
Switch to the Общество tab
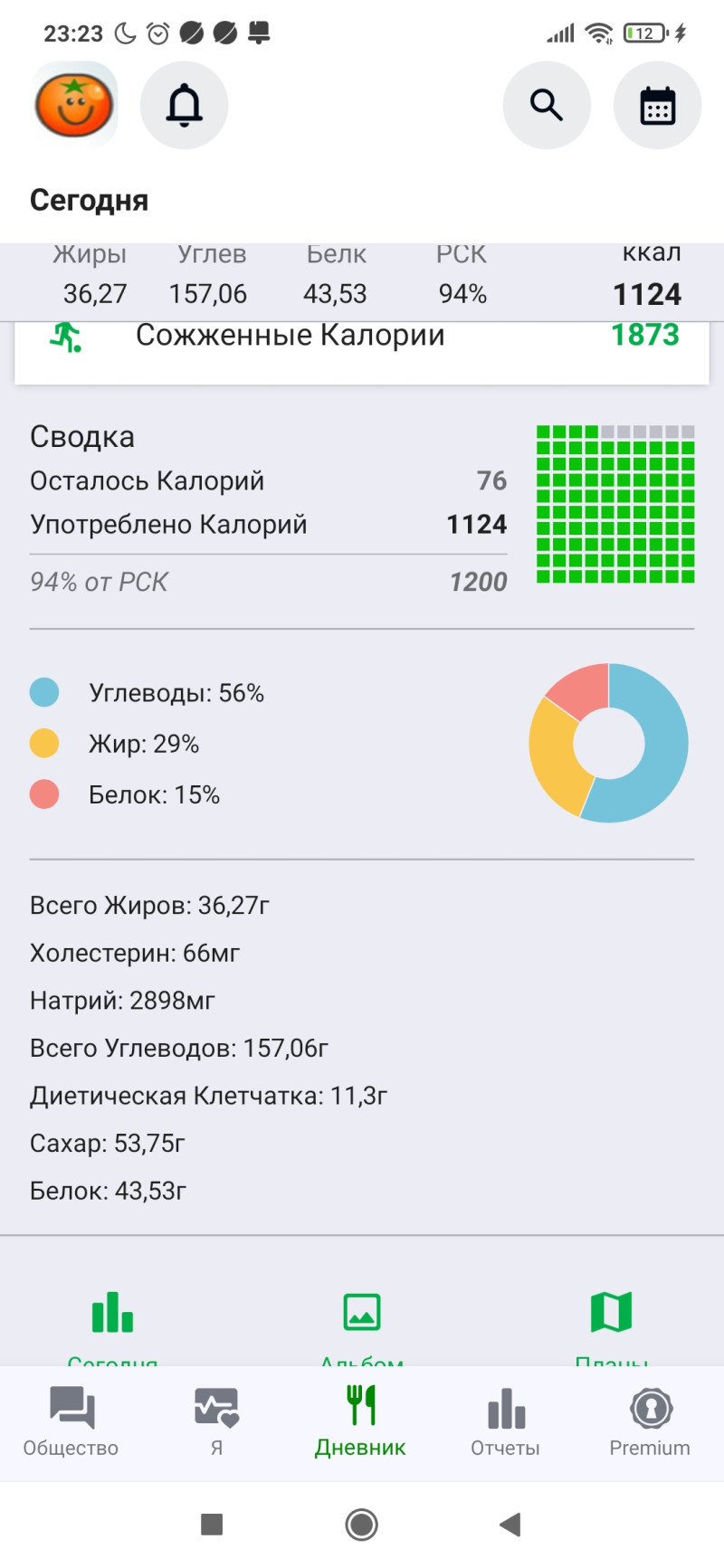(71, 1422)
